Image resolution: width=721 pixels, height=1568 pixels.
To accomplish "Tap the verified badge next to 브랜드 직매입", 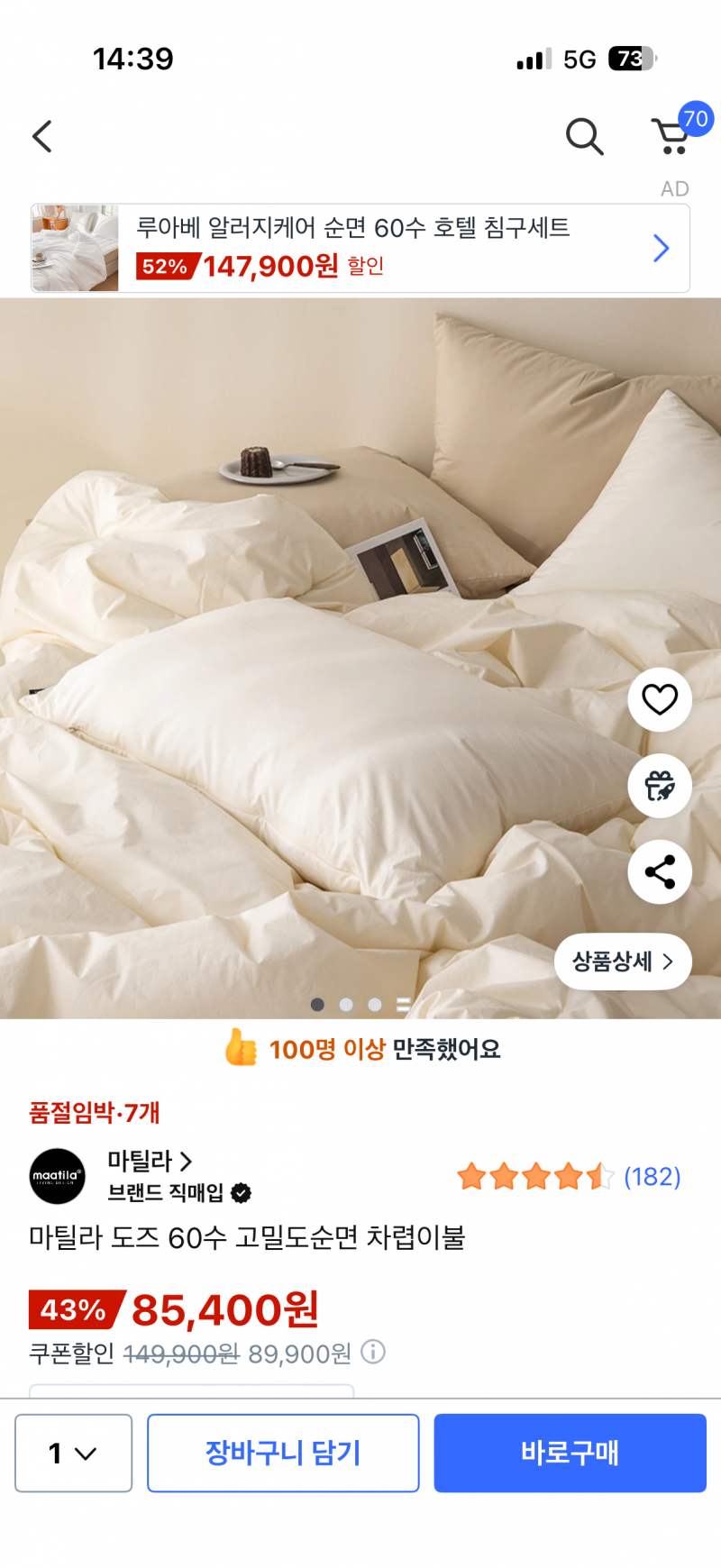I will tap(240, 1192).
